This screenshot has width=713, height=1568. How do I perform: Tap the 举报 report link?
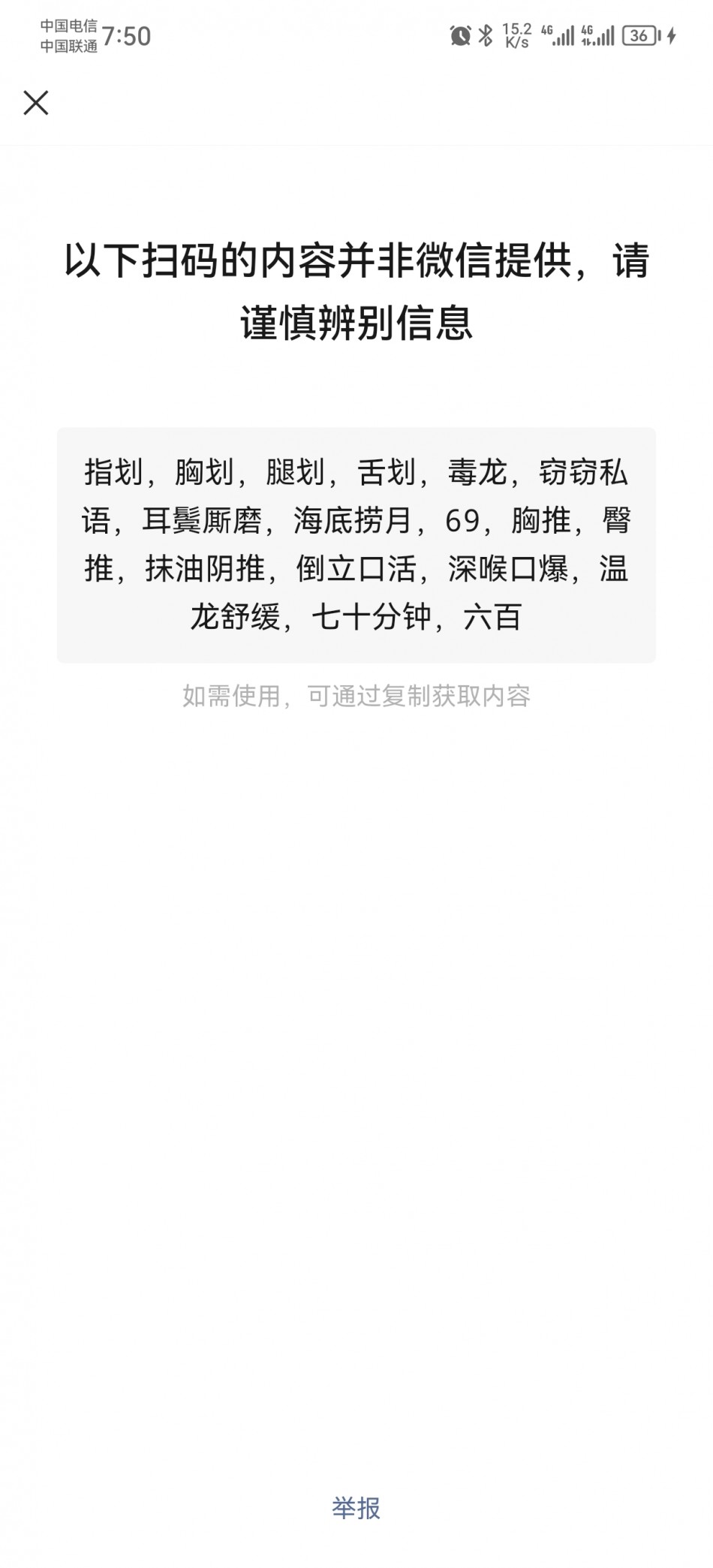[x=356, y=1508]
